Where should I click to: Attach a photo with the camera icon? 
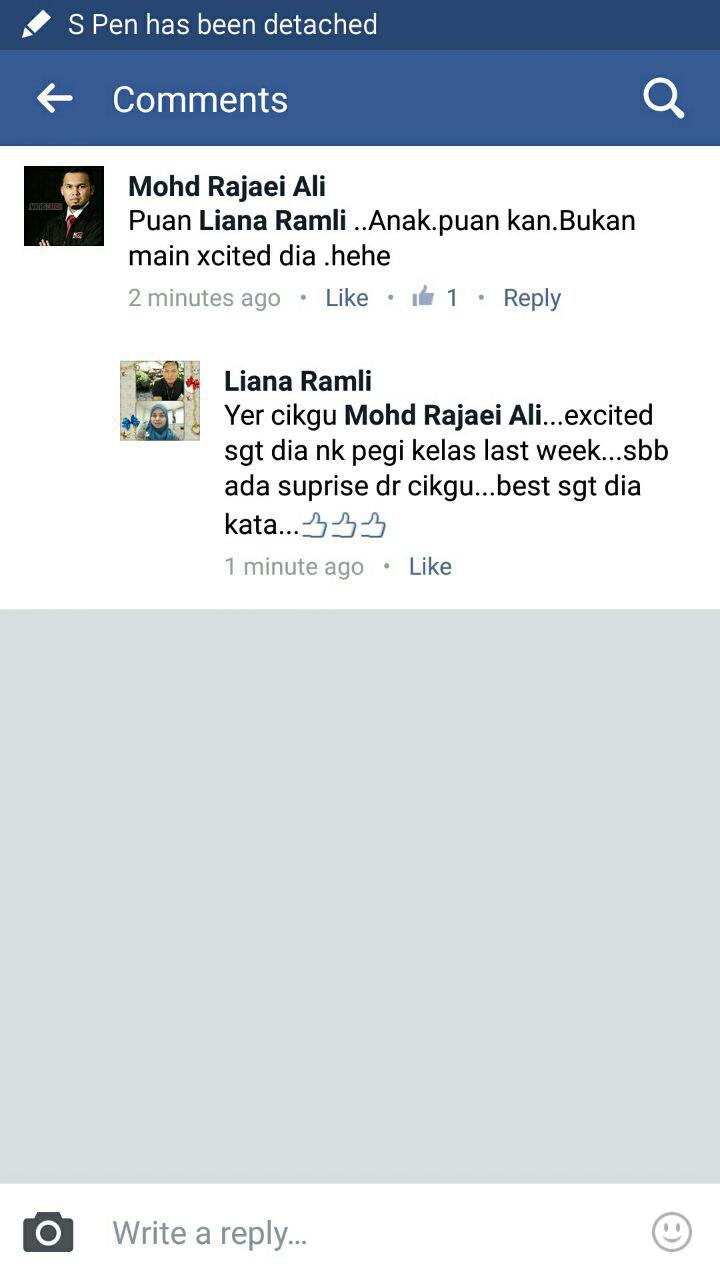click(48, 1232)
